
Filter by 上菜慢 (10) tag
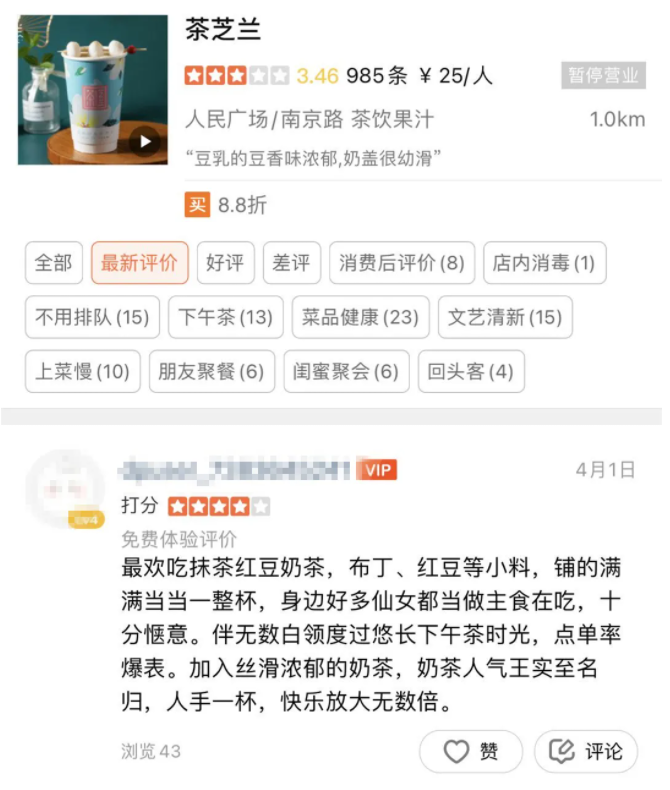point(83,371)
